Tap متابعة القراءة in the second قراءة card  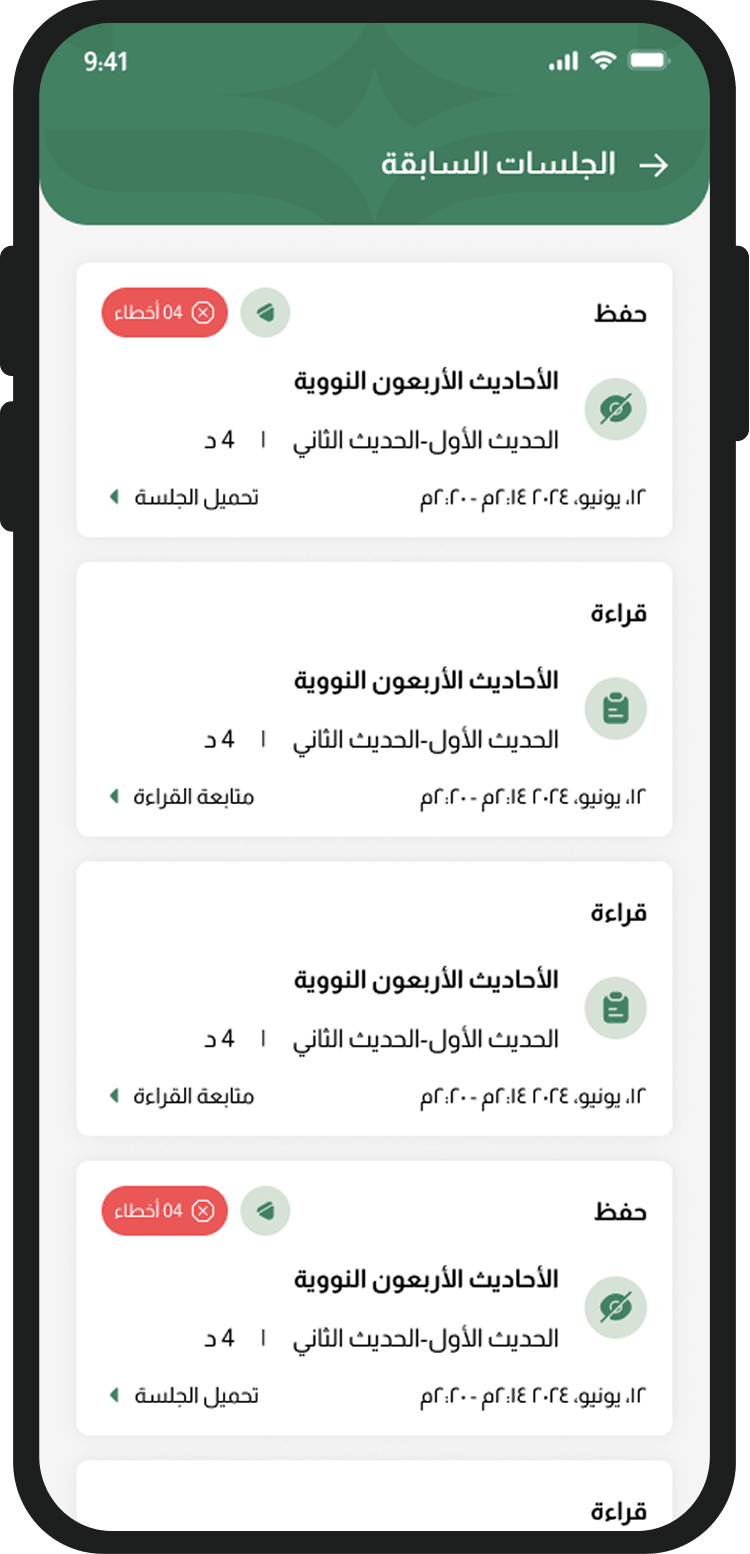pos(183,1096)
